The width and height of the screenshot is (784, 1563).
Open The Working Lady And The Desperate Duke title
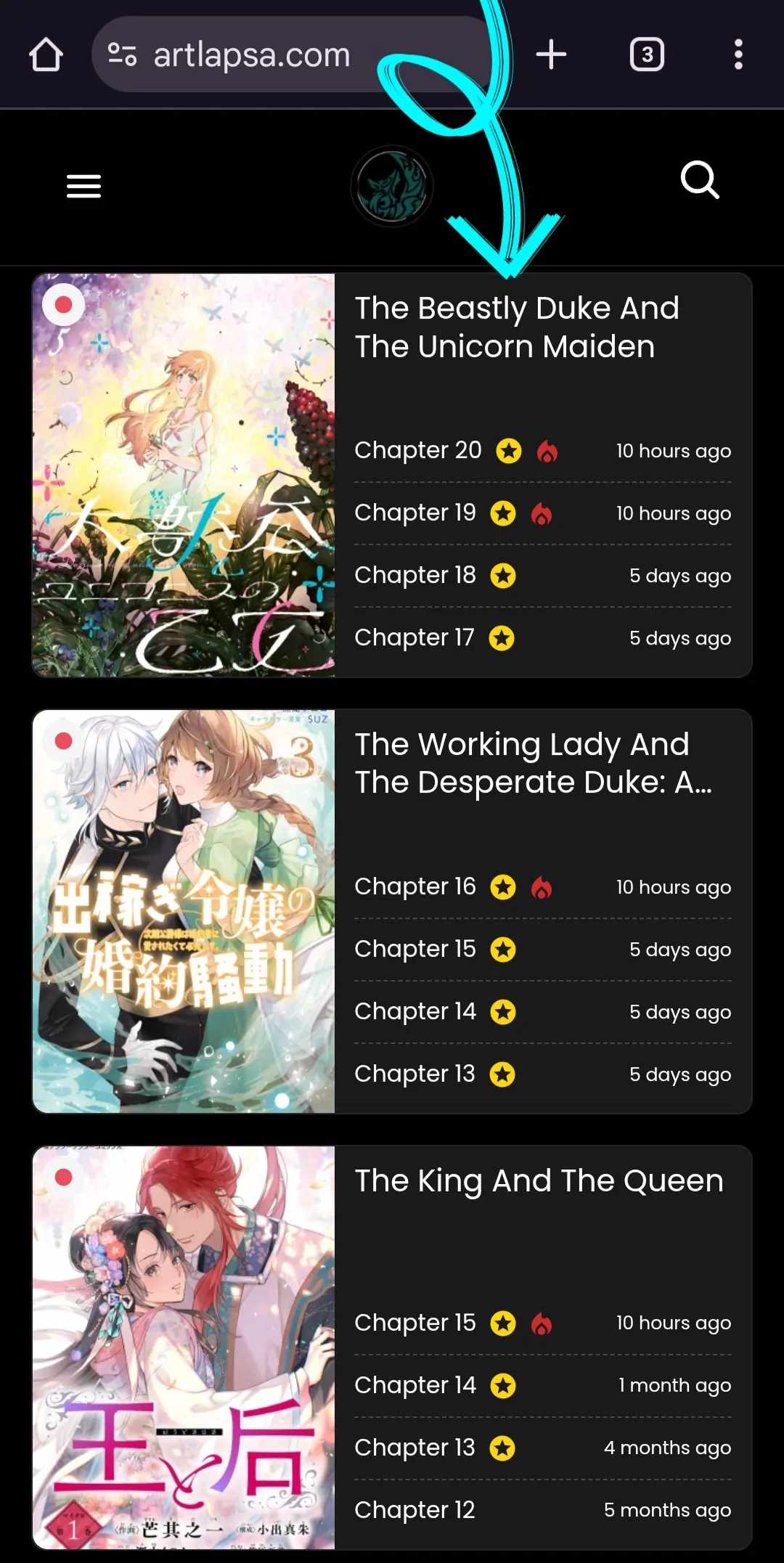coord(534,763)
